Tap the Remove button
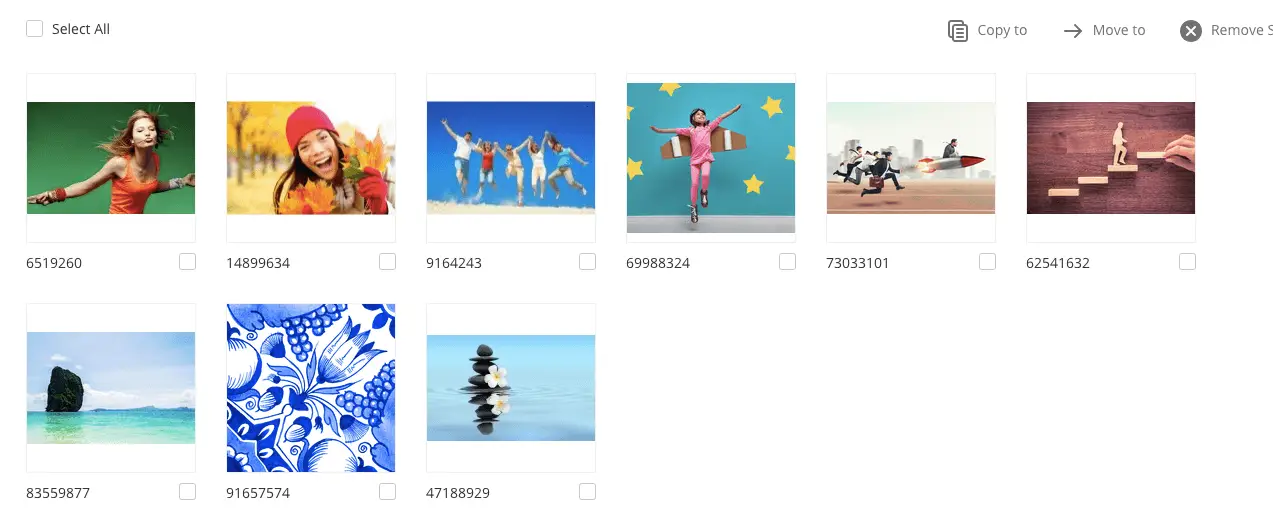 (1225, 30)
